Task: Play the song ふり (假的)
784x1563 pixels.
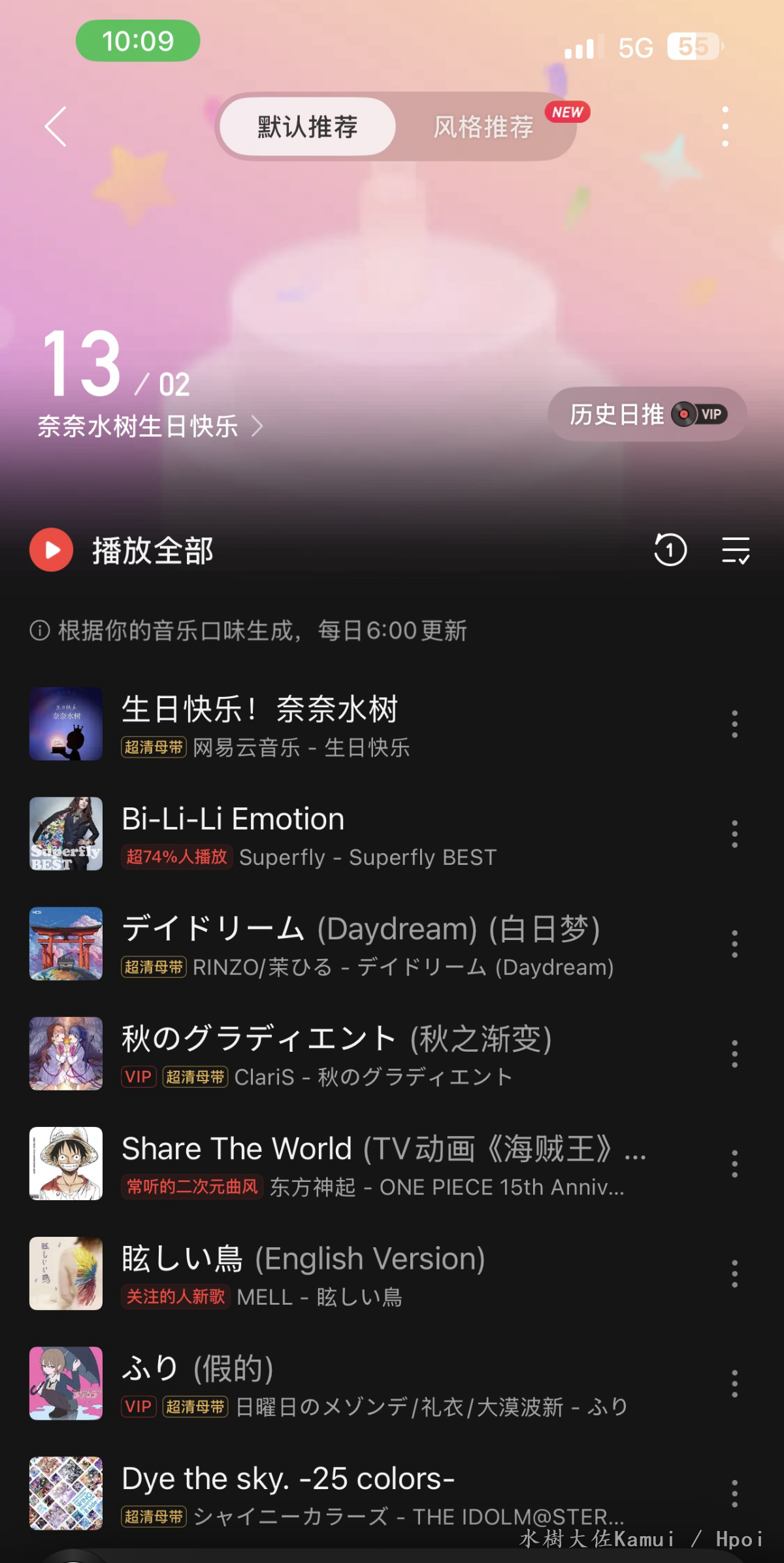Action: pyautogui.click(x=327, y=1383)
